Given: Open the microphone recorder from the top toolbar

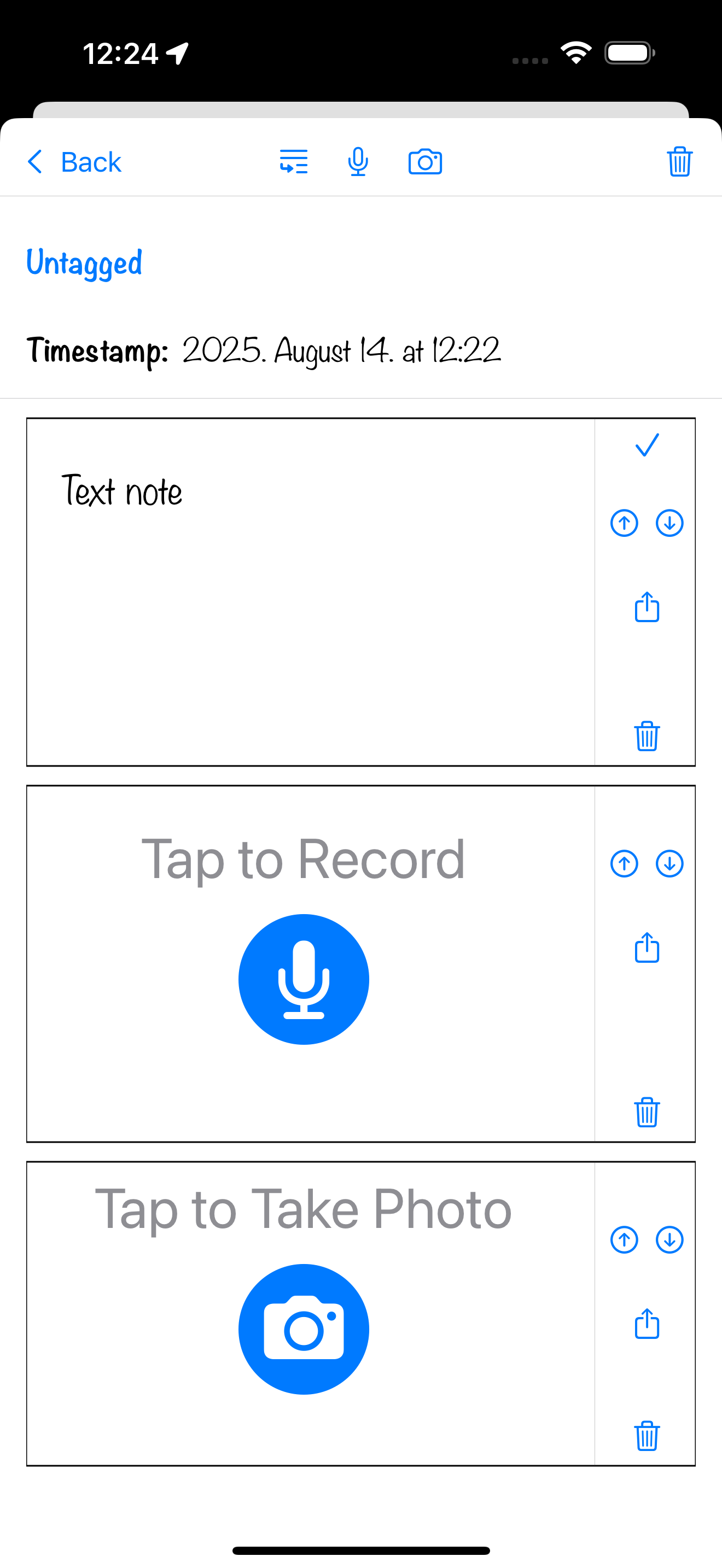Looking at the screenshot, I should click(358, 161).
